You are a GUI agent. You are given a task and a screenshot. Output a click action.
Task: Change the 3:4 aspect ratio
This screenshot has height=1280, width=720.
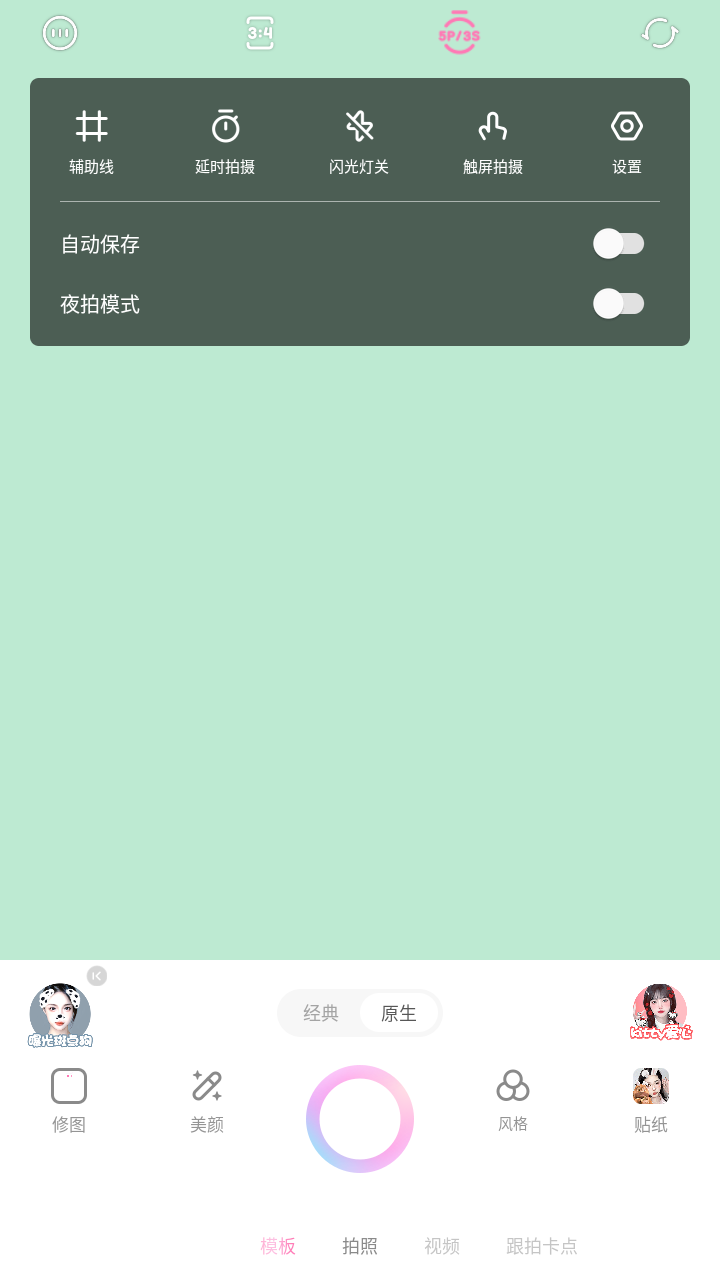(260, 33)
